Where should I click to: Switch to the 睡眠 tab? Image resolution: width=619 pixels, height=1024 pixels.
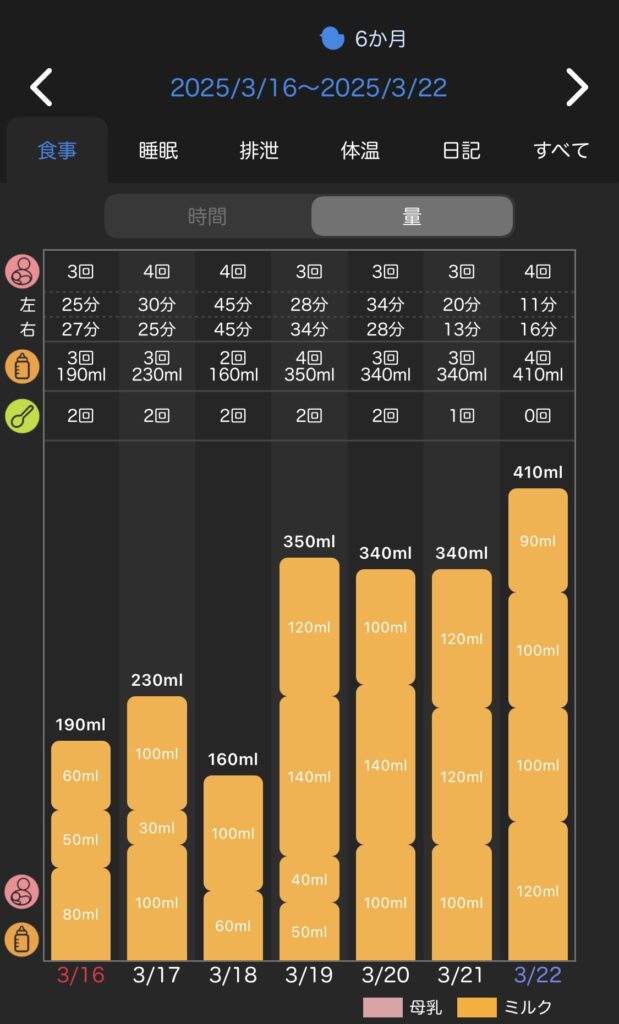158,151
